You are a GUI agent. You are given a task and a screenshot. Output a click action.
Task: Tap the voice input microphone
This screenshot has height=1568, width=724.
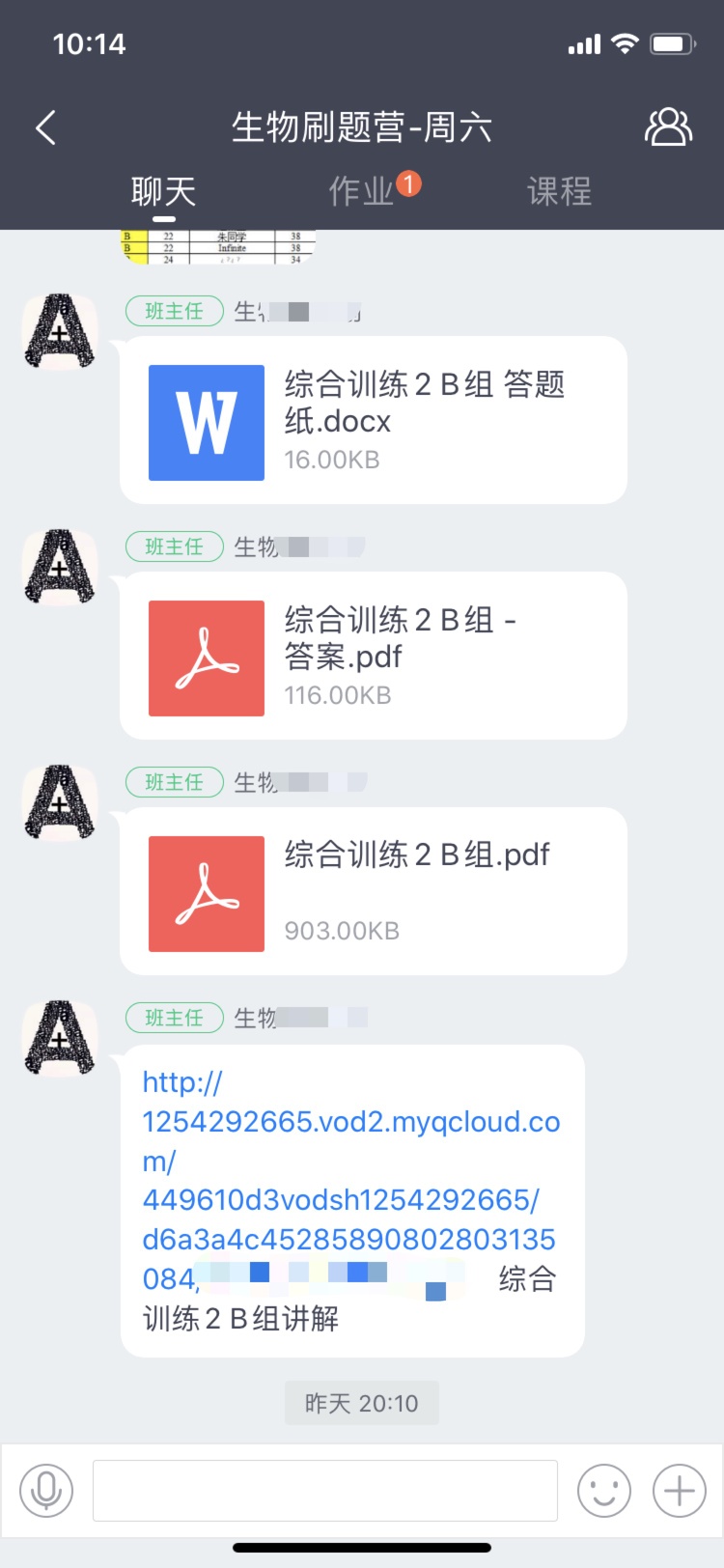pos(46,1491)
